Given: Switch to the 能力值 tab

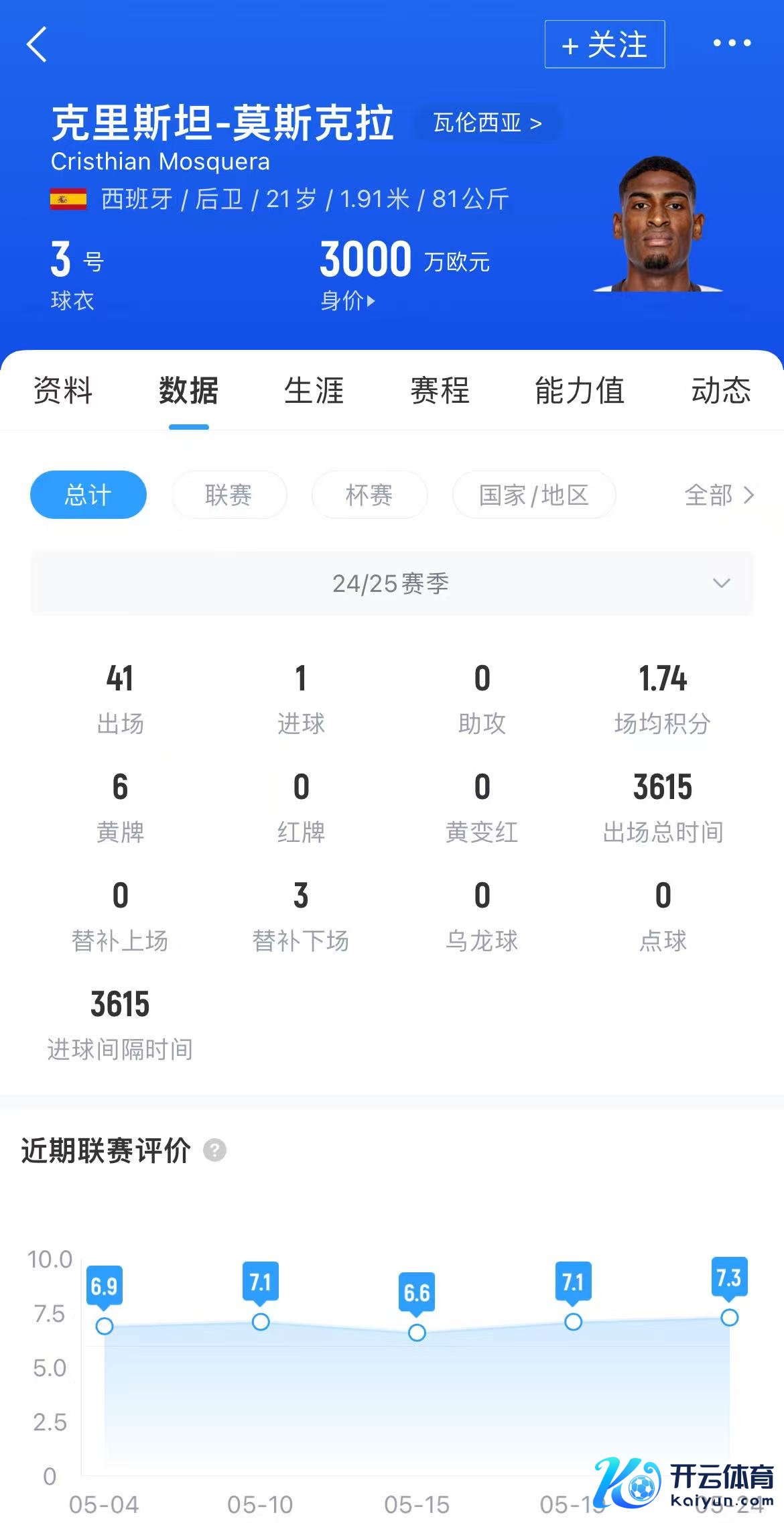Looking at the screenshot, I should (580, 390).
